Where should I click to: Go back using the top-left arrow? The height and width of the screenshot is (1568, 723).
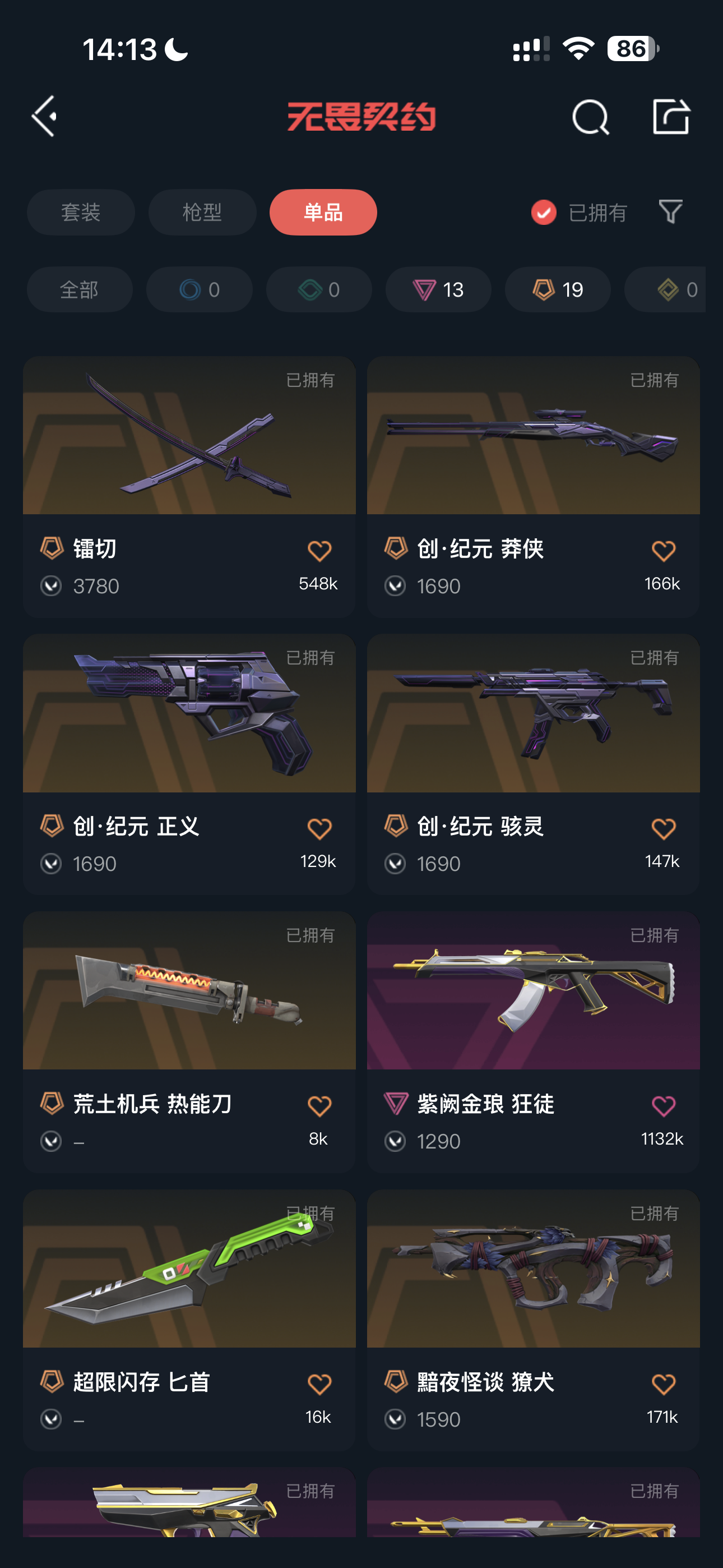pos(44,116)
